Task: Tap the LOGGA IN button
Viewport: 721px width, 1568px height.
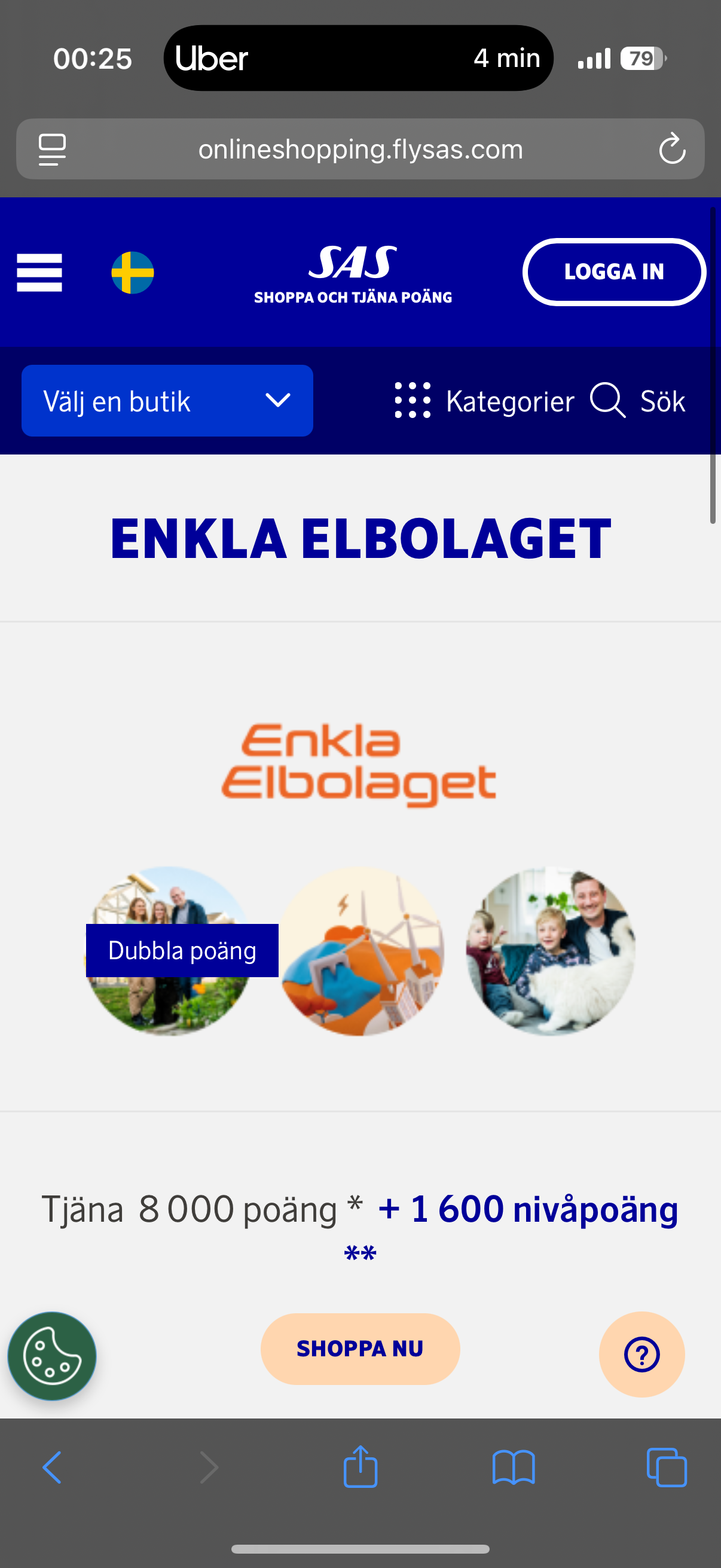Action: point(613,271)
